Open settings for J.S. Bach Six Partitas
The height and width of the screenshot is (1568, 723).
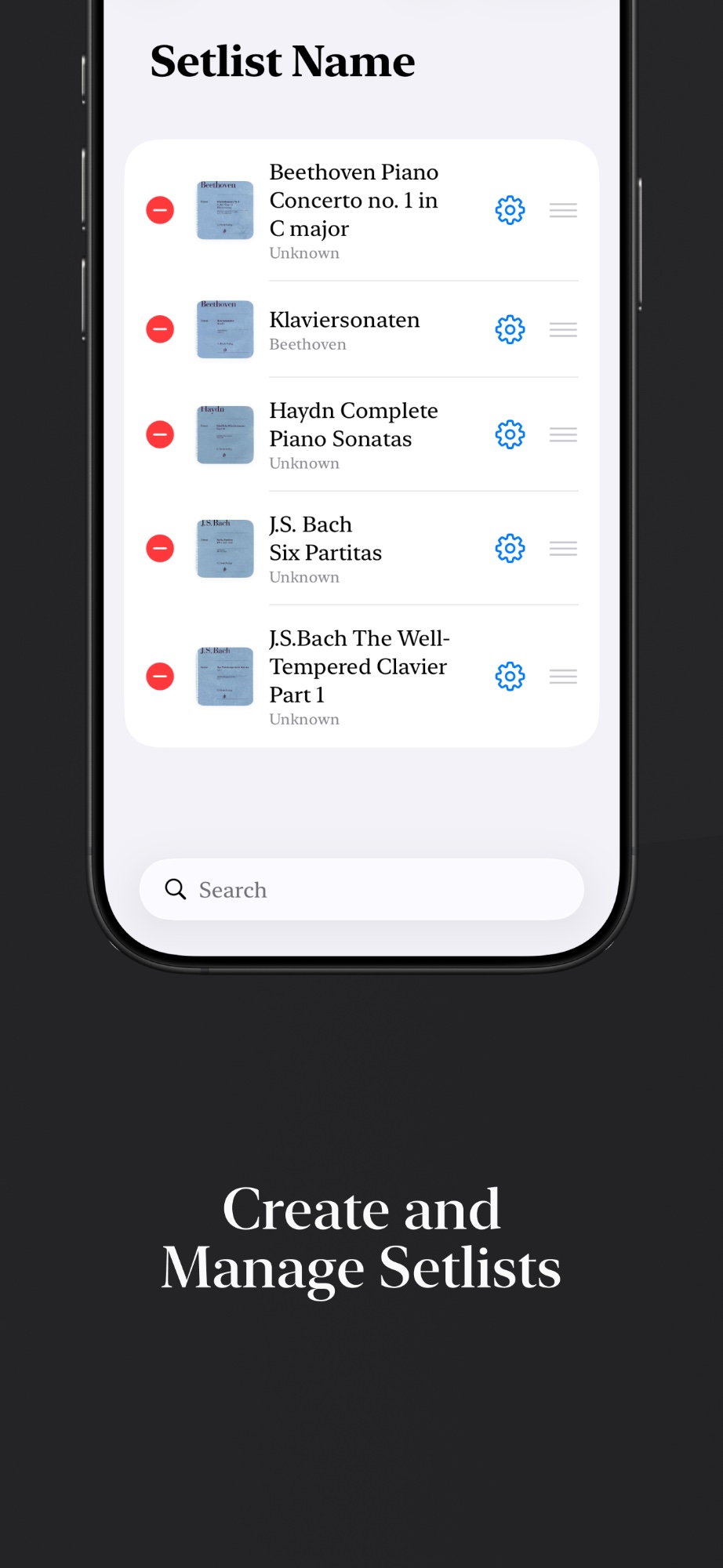pos(509,548)
